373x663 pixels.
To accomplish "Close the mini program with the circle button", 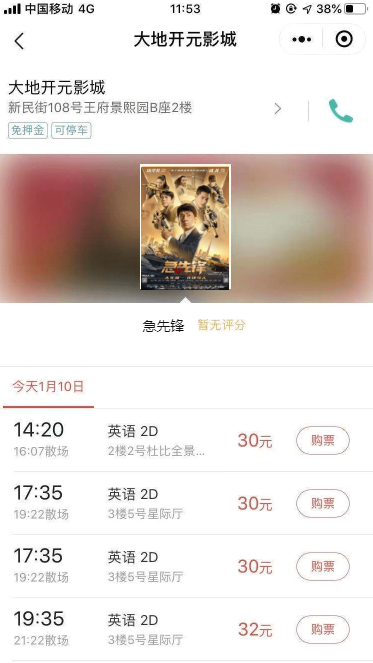I will point(344,39).
